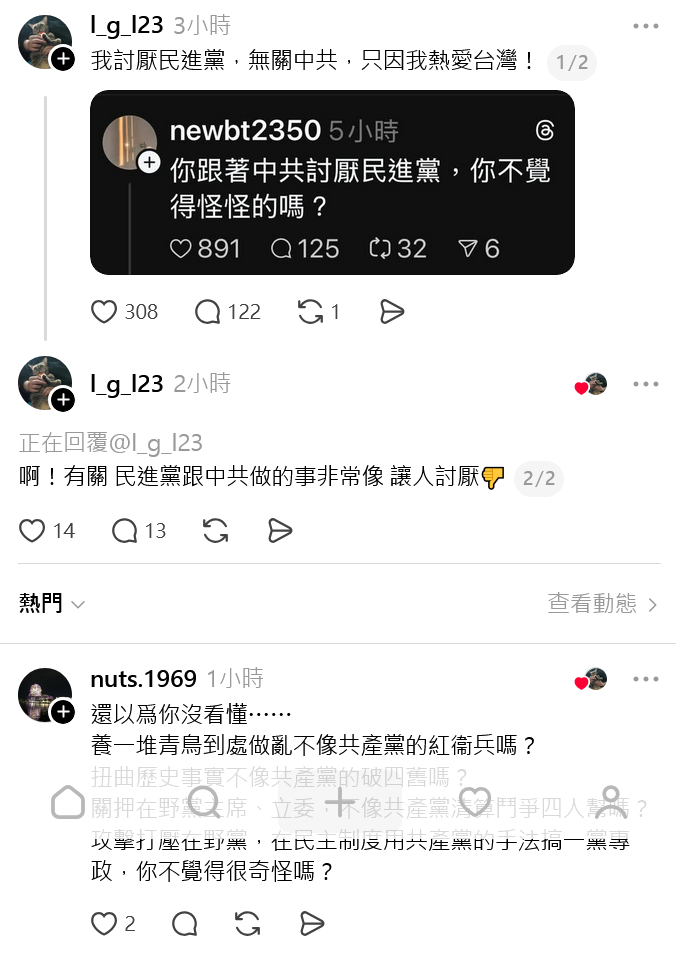Repost the l_g_l23 reply marked 2/2
The width and height of the screenshot is (676, 961).
coord(215,530)
